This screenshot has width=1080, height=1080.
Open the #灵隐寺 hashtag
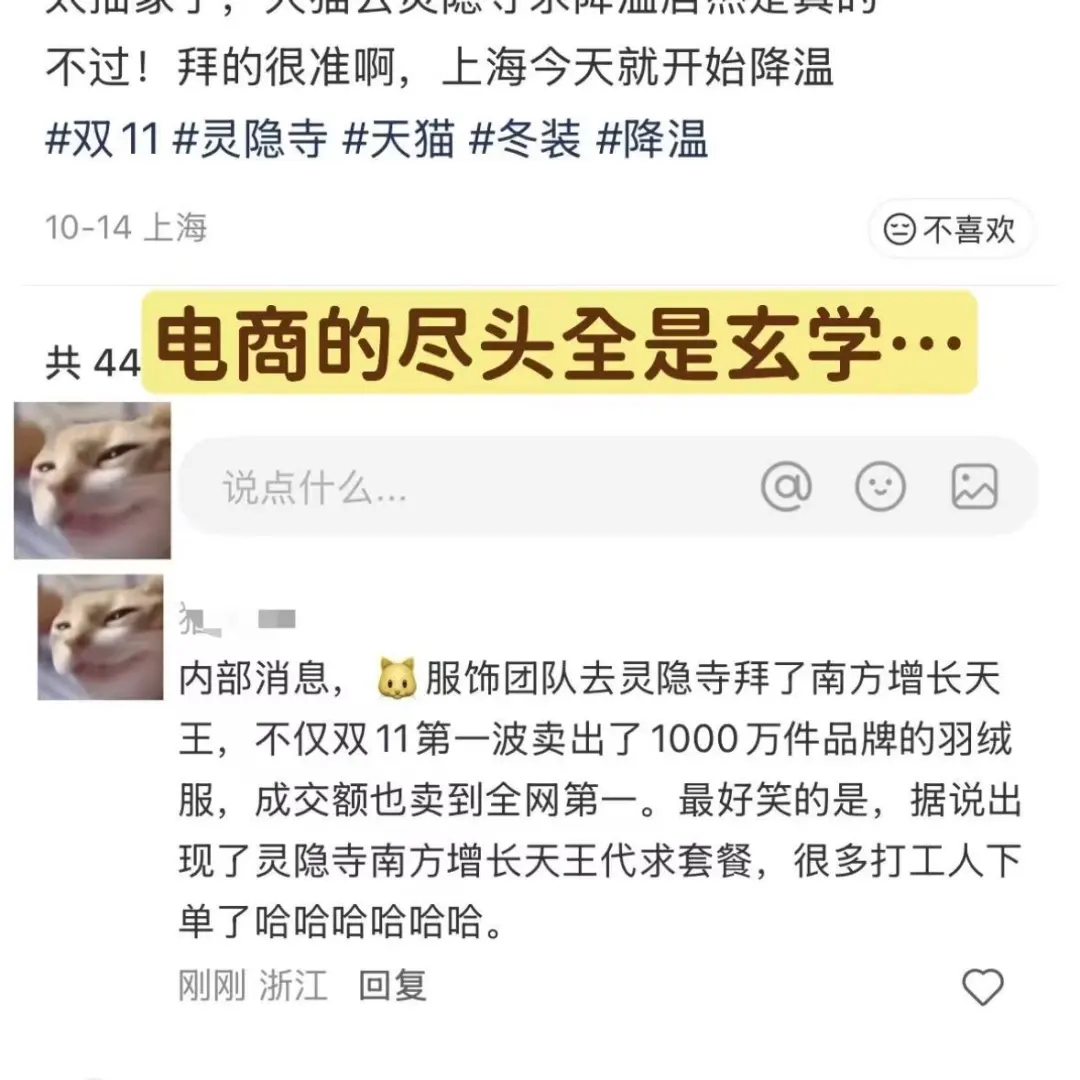tap(250, 139)
